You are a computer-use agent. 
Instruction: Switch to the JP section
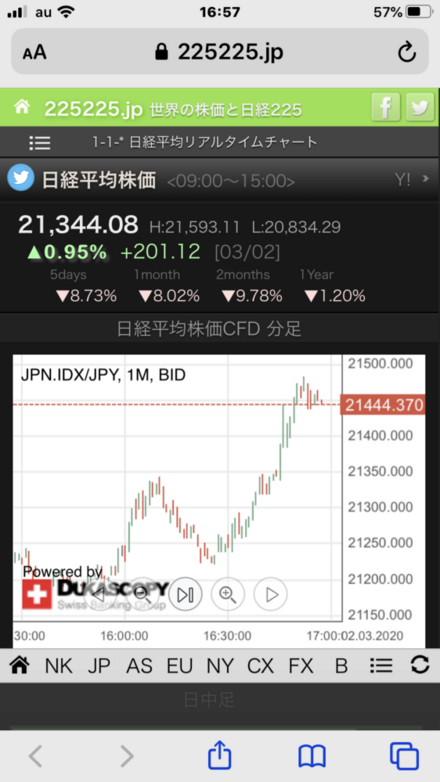tap(99, 665)
